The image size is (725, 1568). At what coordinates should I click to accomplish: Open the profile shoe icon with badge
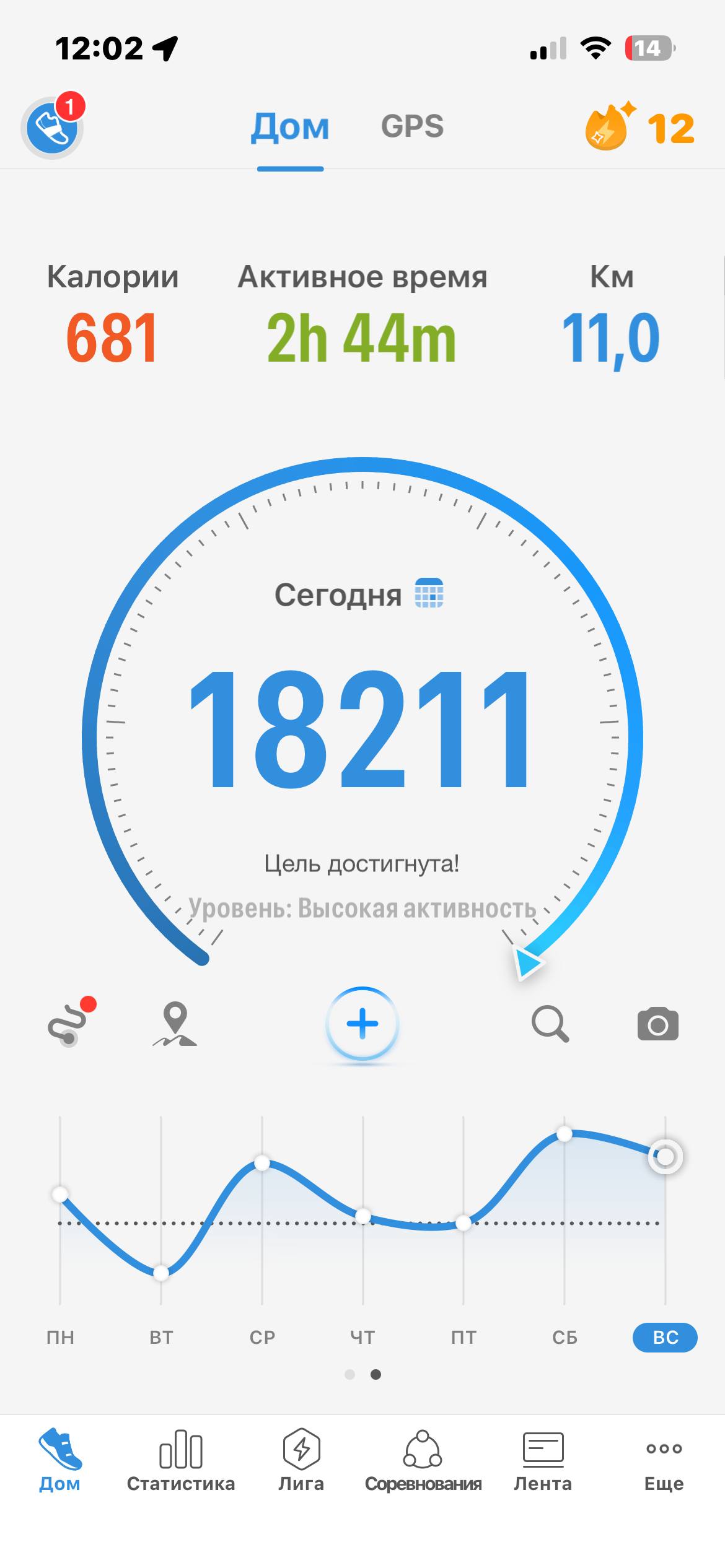click(53, 127)
